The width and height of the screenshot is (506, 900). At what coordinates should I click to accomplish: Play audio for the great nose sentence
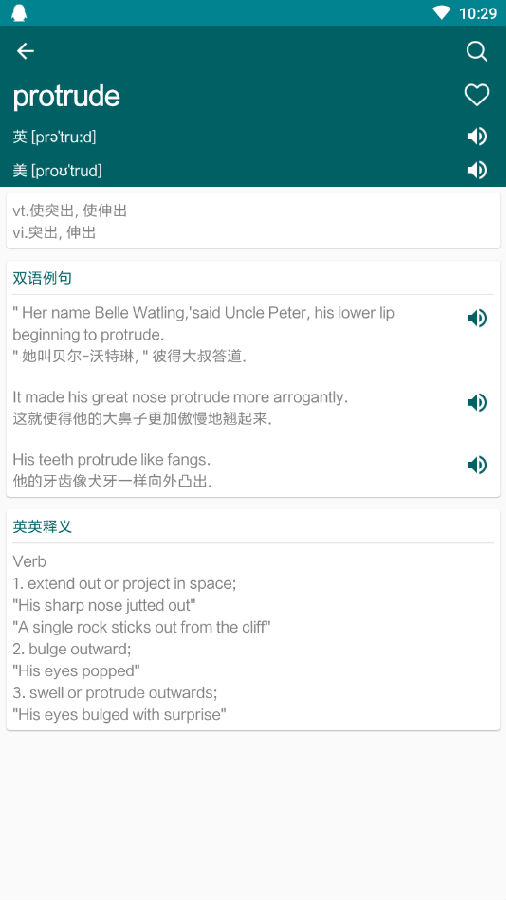[477, 403]
